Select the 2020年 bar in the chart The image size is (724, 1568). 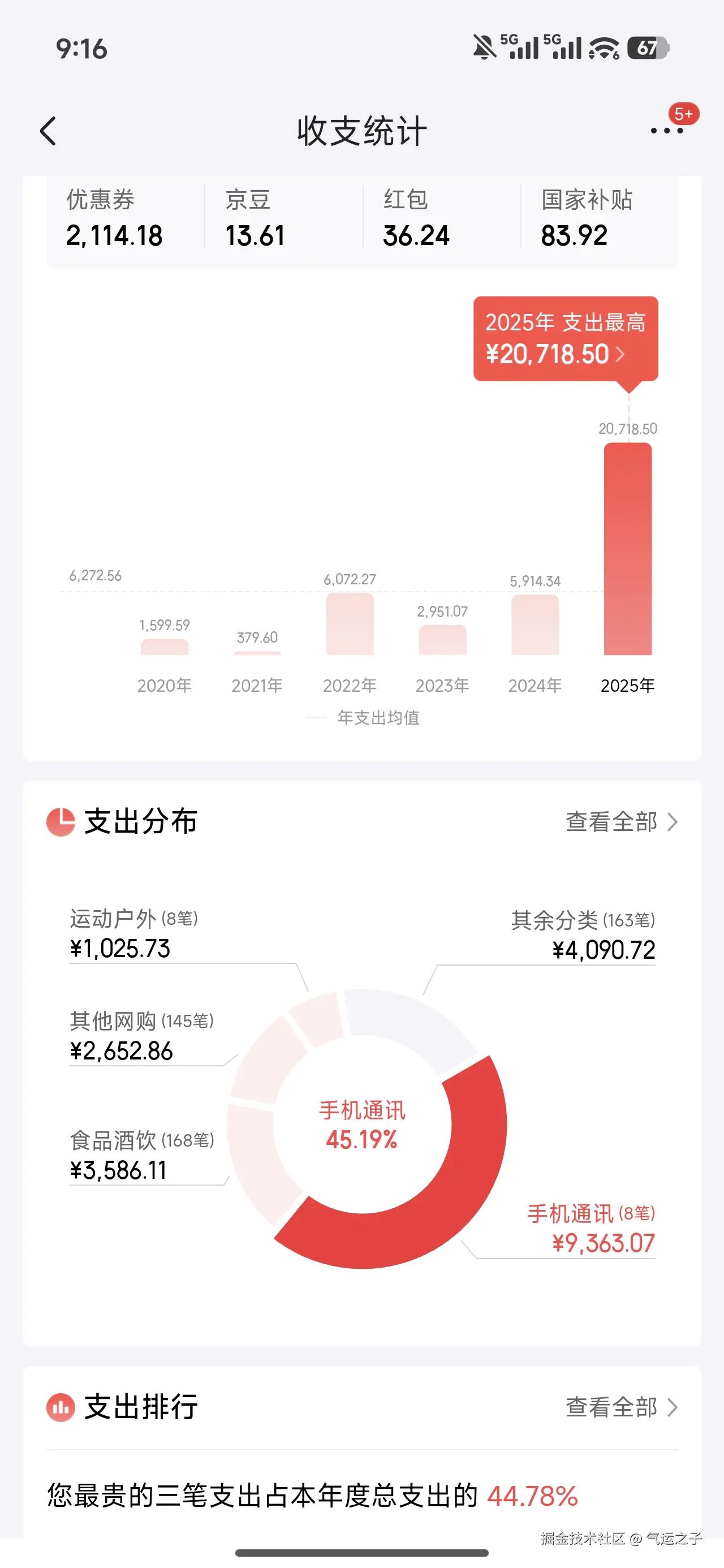coord(165,648)
